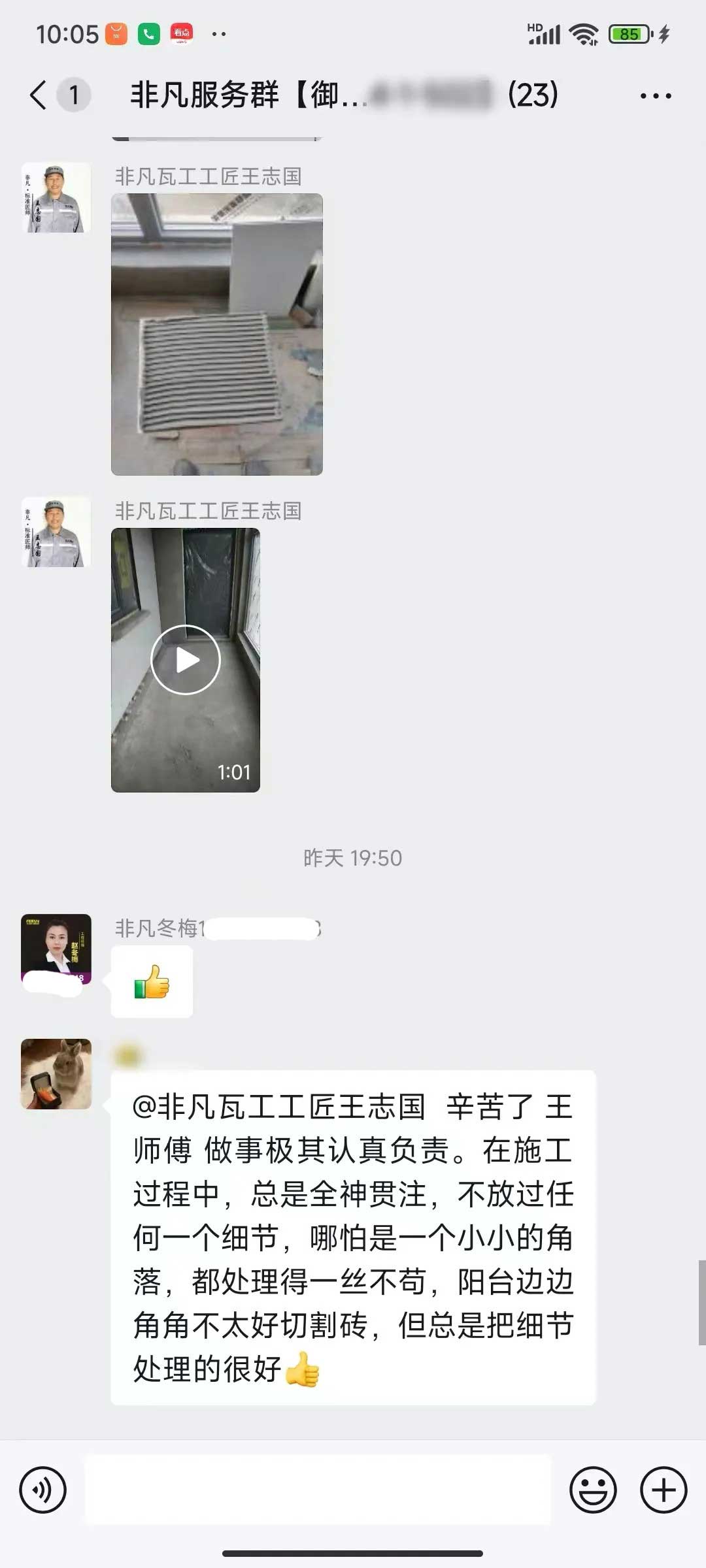Open the emoji sticker panel

[x=593, y=1490]
